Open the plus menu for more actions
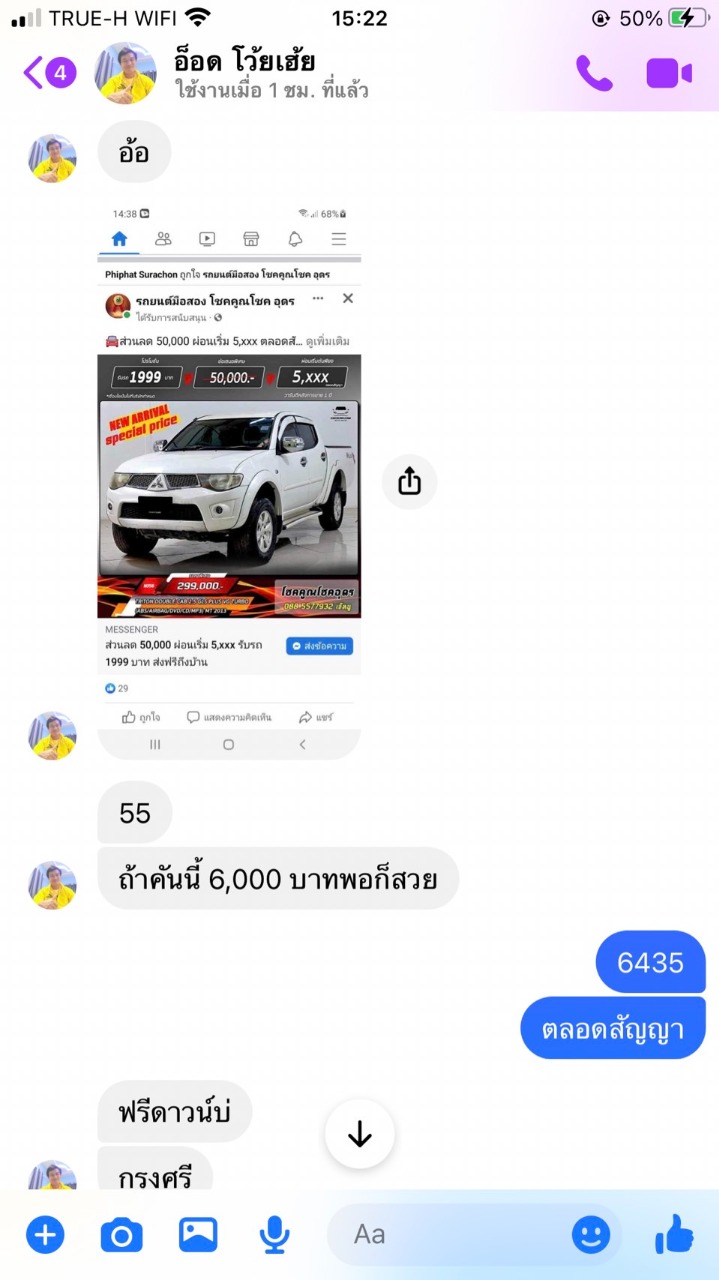 (45, 1235)
